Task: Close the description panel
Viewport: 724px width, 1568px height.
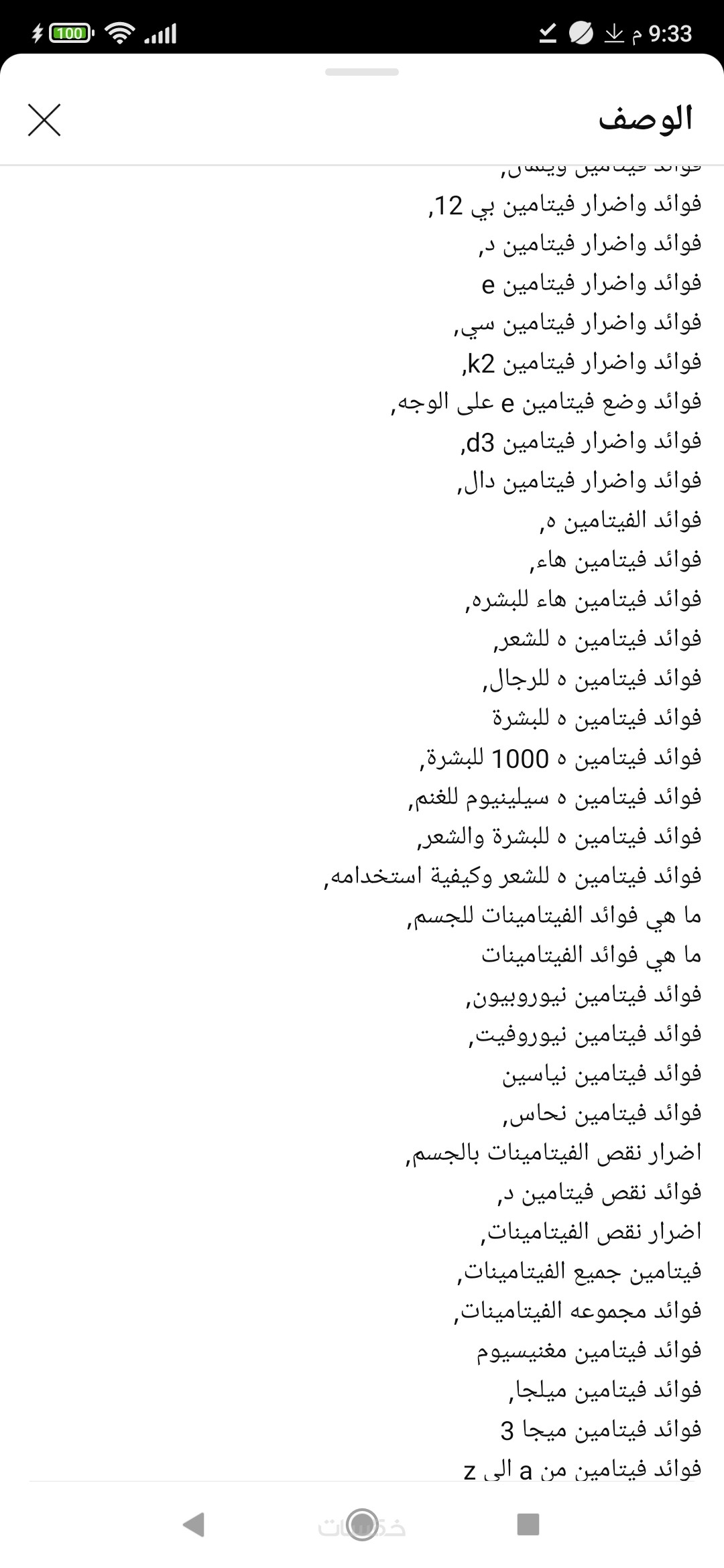Action: tap(44, 120)
